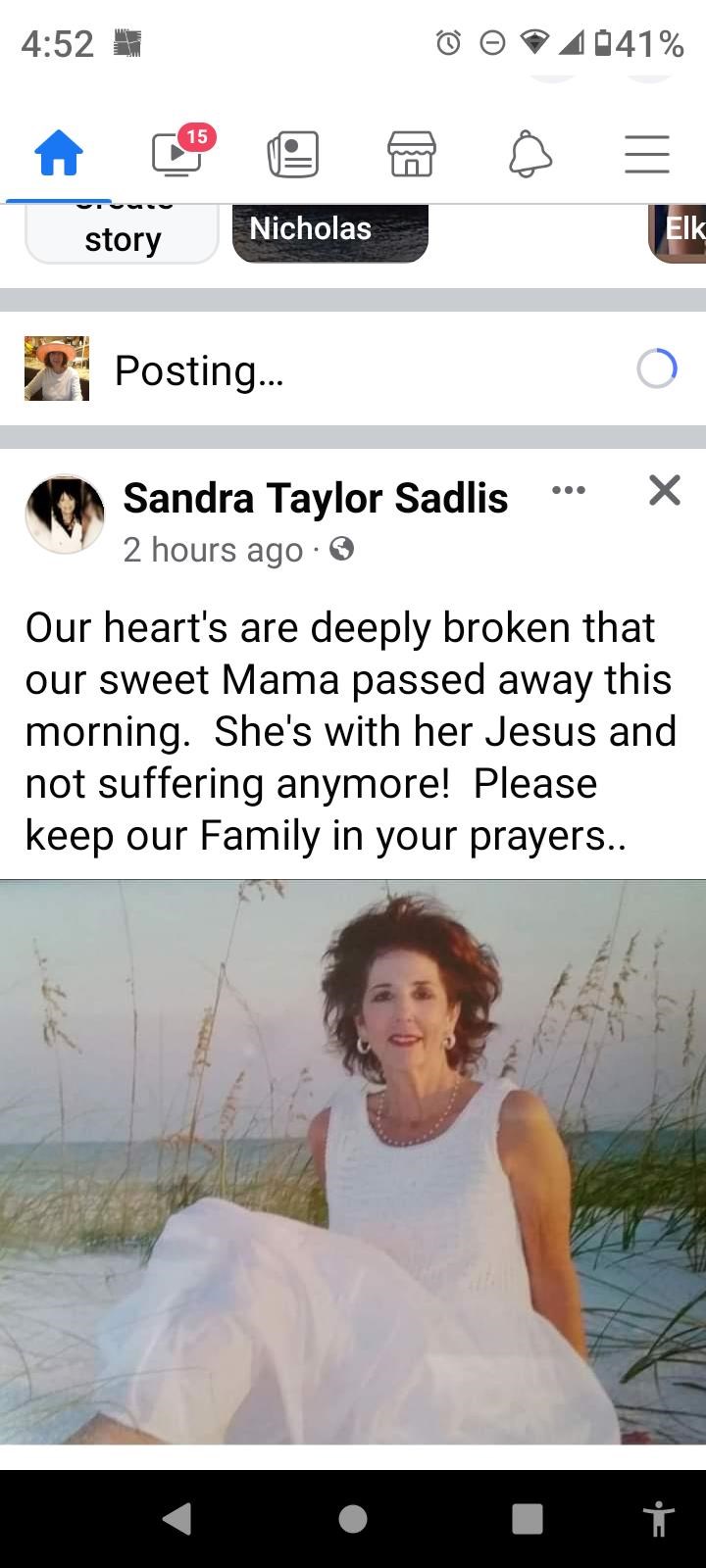Open the Marketplace tab
Image resolution: width=706 pixels, height=1568 pixels.
(x=412, y=155)
